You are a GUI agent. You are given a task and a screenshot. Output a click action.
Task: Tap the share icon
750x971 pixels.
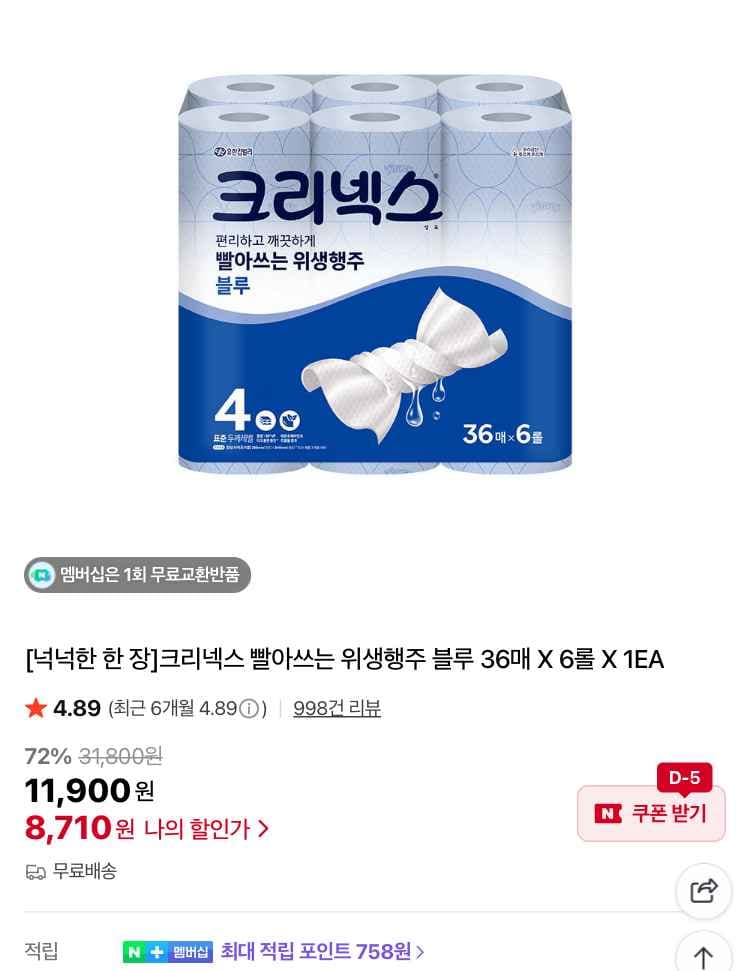[x=703, y=892]
